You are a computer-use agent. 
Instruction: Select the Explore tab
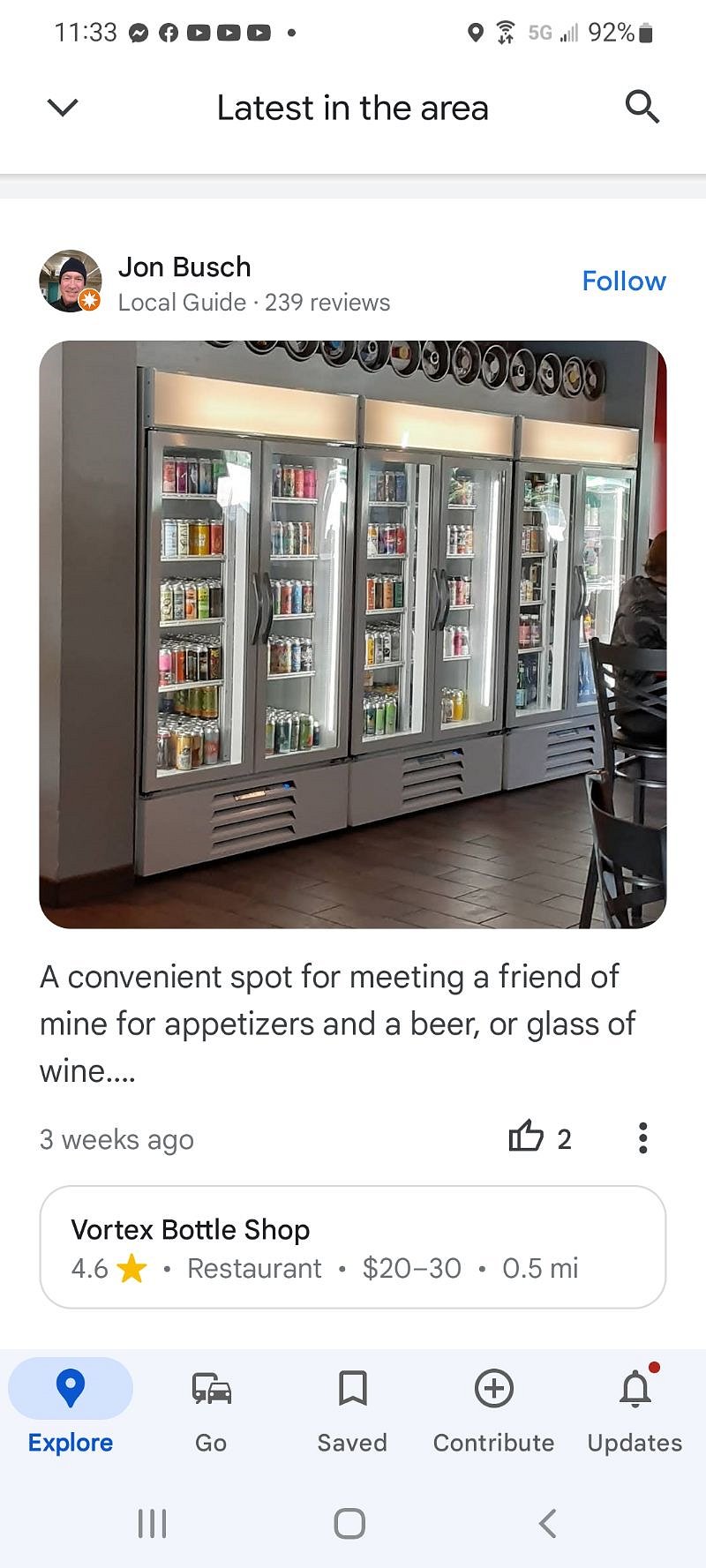click(71, 1408)
